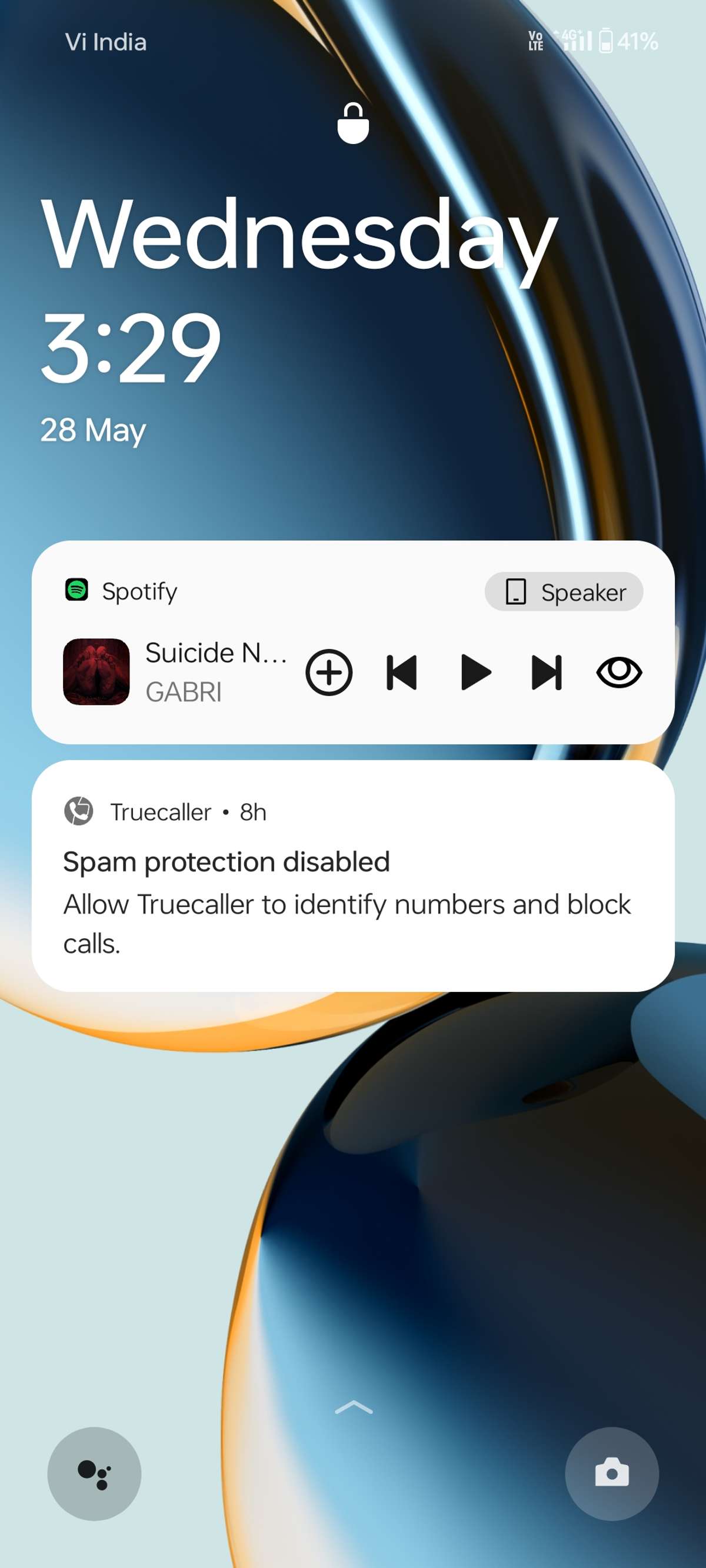
Task: Go to the previous Spotify track
Action: 402,672
